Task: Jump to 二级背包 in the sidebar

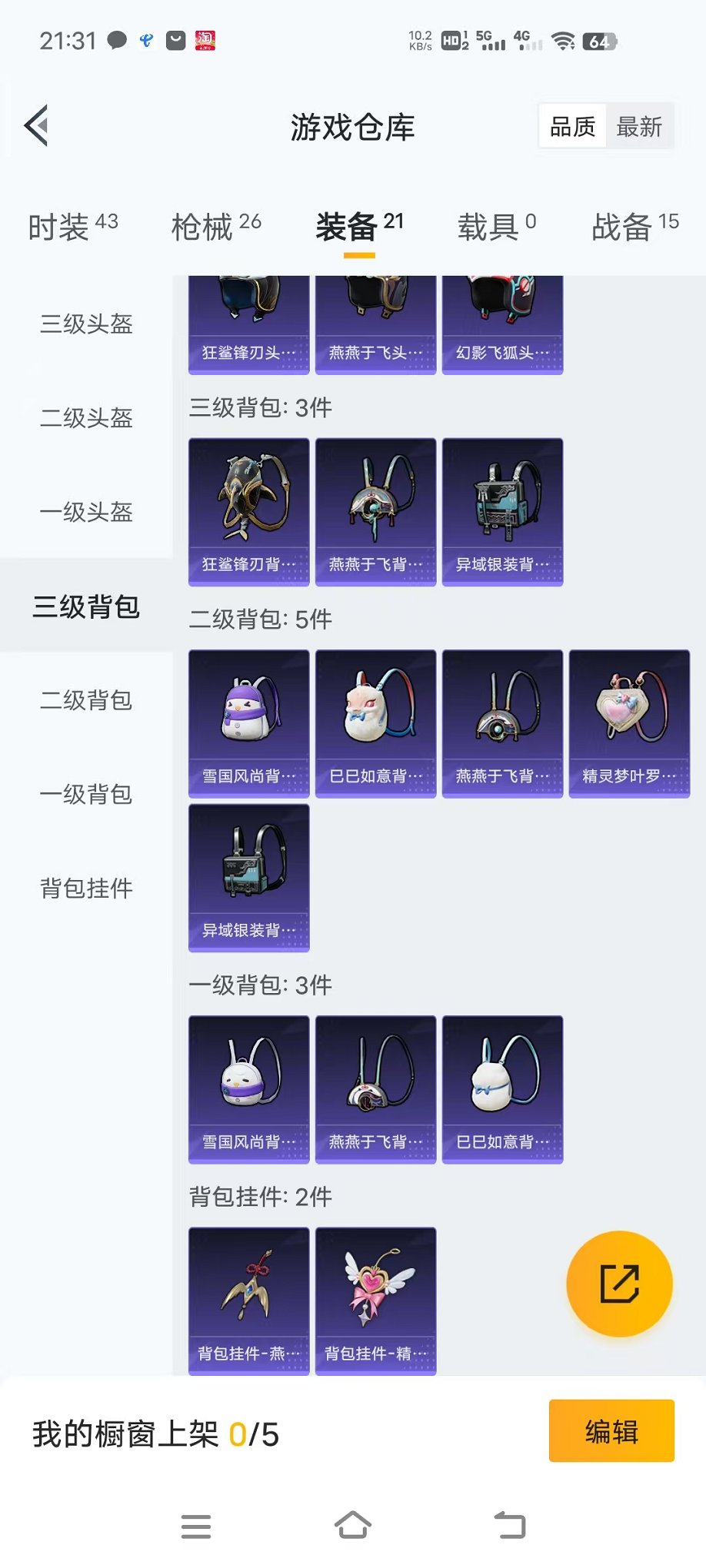Action: [86, 700]
